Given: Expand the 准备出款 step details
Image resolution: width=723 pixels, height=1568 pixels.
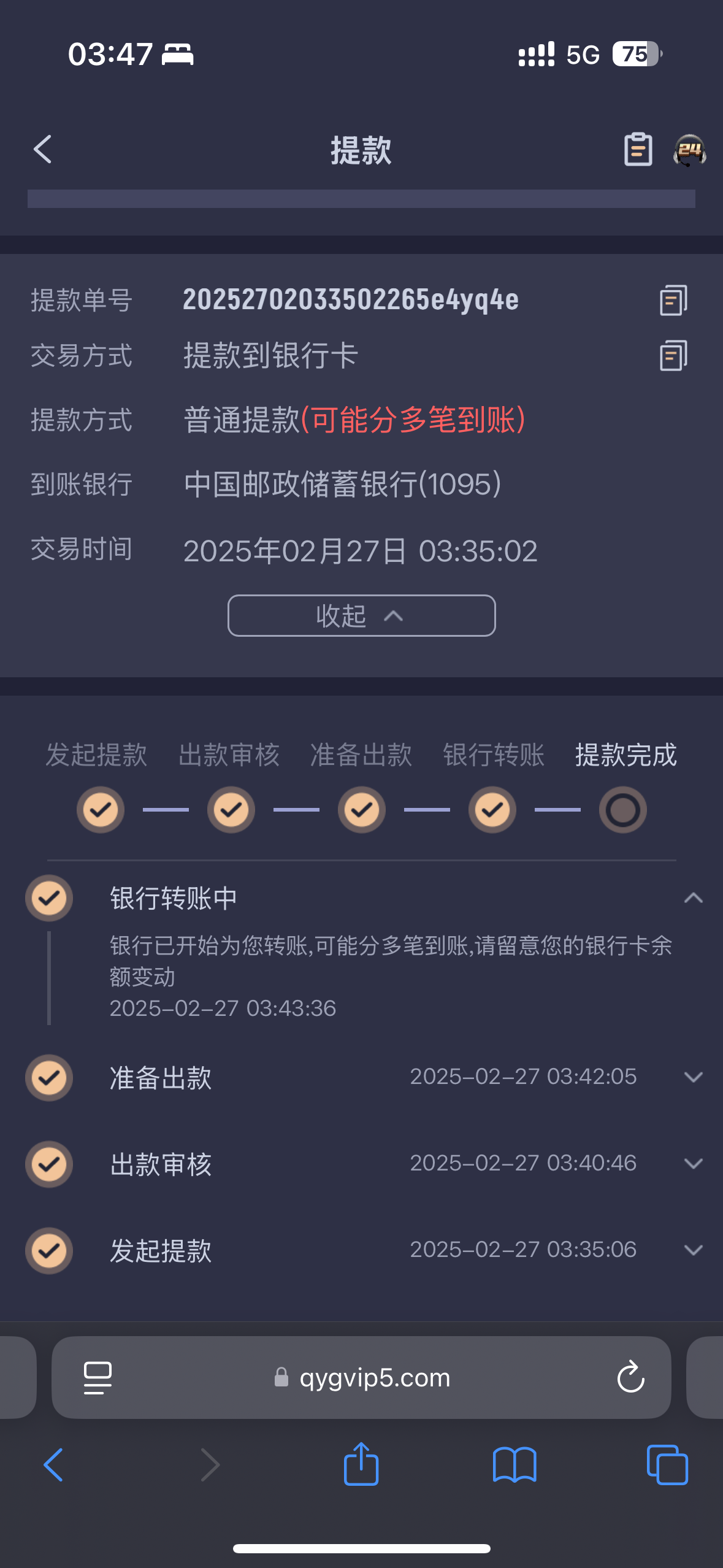Looking at the screenshot, I should [x=693, y=1077].
